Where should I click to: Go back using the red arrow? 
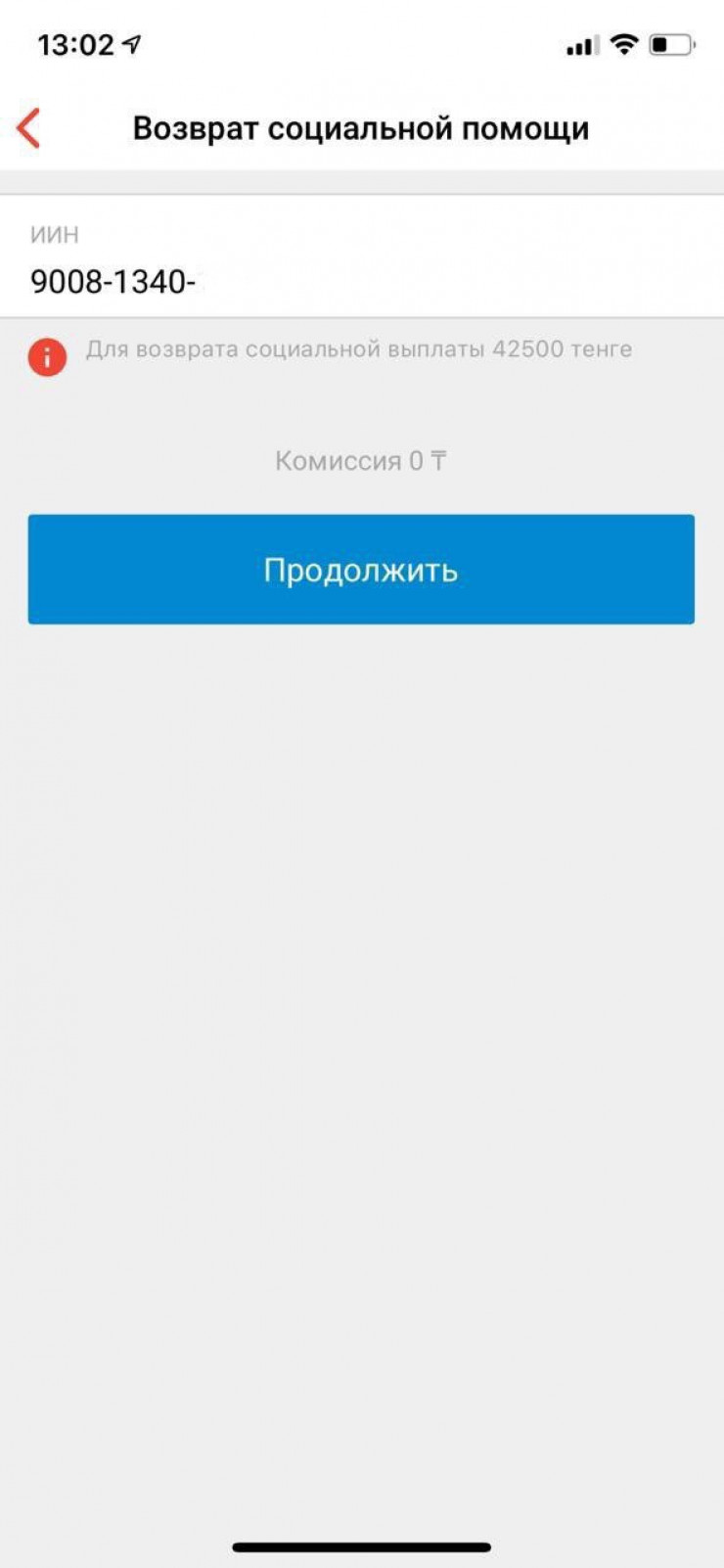[29, 128]
